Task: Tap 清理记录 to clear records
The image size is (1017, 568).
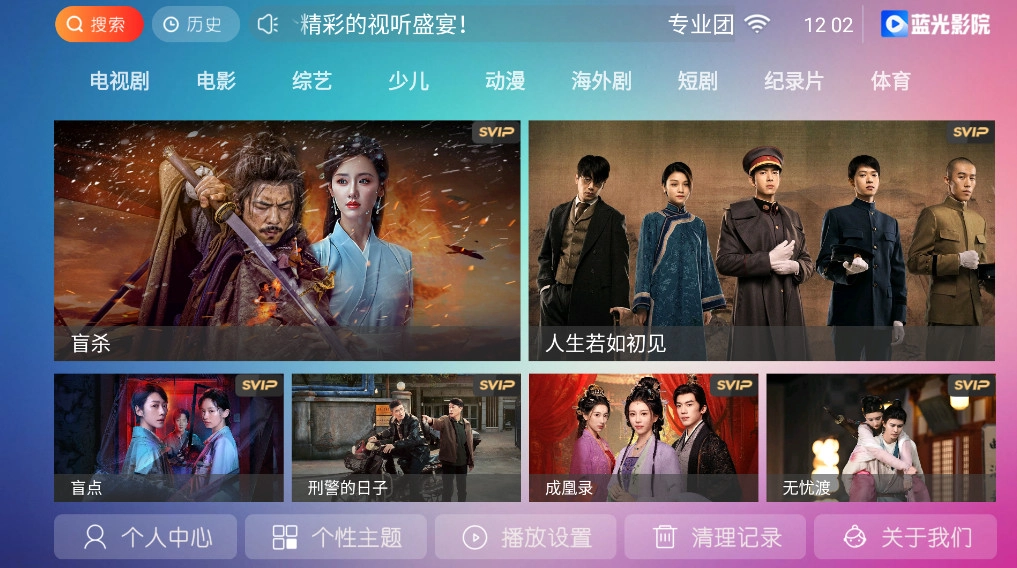Action: tap(715, 537)
